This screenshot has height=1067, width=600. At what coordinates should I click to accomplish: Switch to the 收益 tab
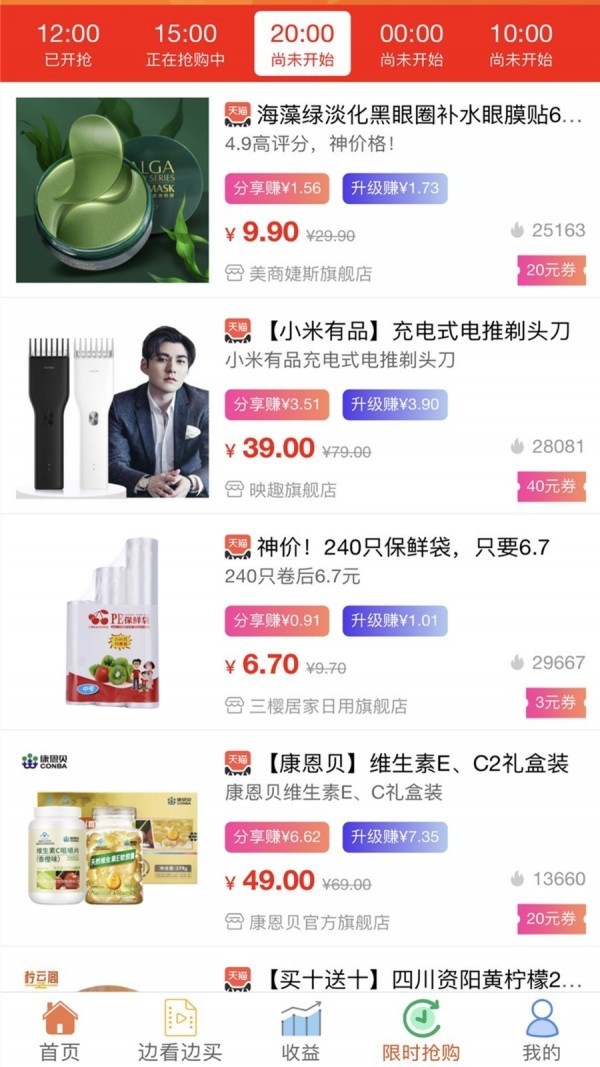301,1031
